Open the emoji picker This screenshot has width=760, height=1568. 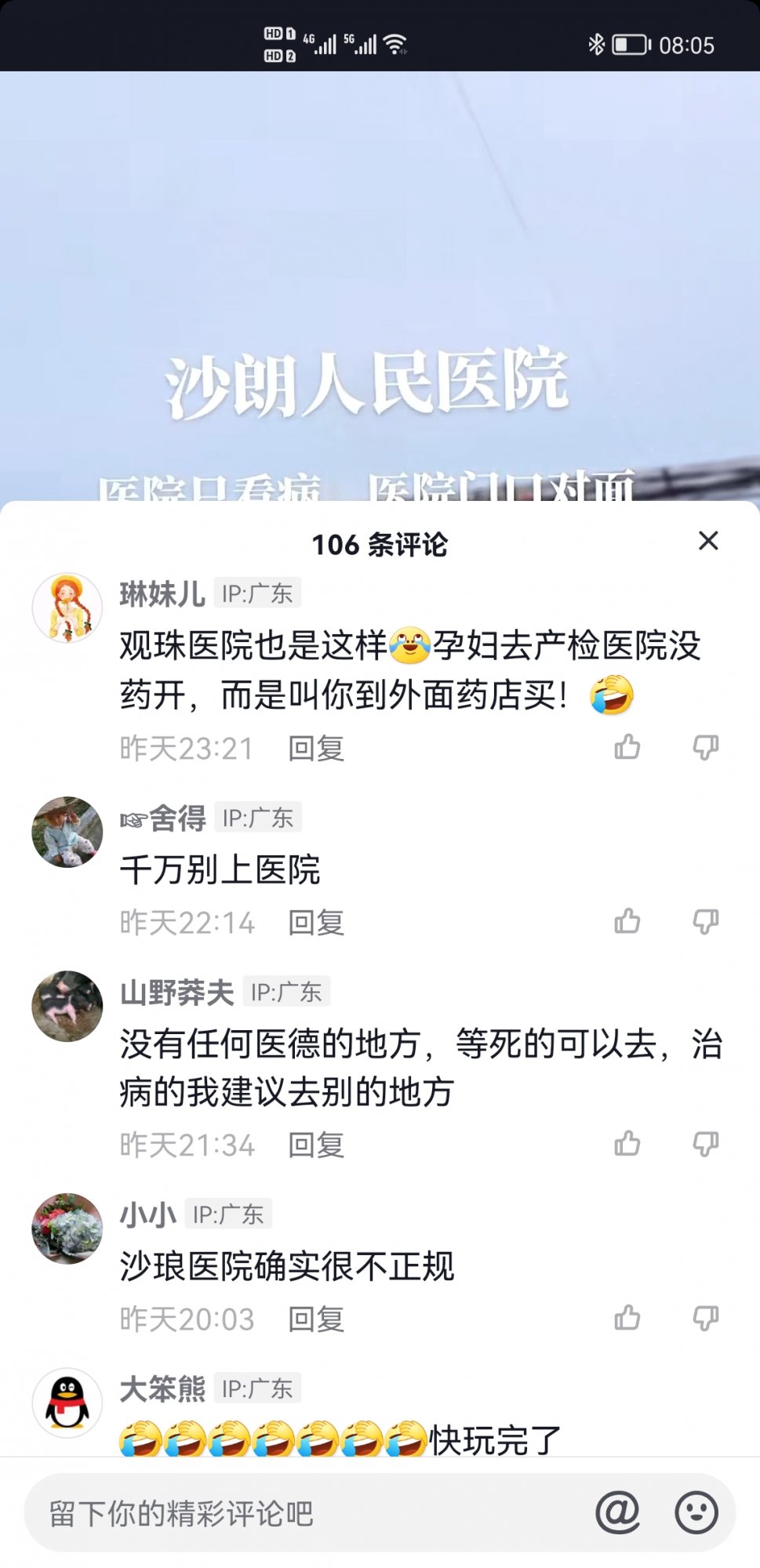pyautogui.click(x=696, y=1512)
